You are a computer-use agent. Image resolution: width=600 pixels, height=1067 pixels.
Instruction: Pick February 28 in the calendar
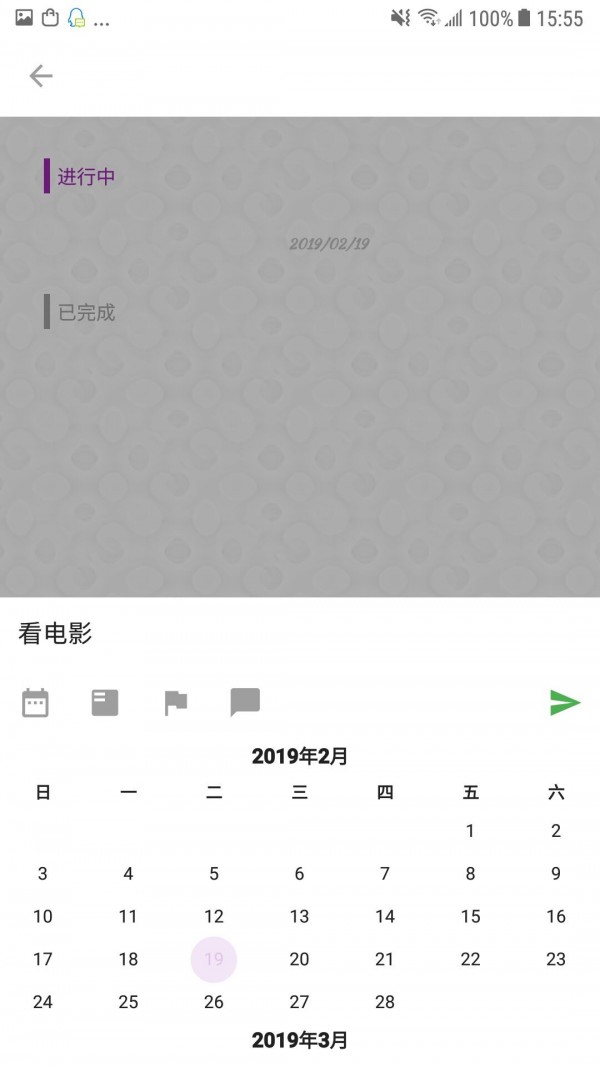click(x=385, y=1002)
